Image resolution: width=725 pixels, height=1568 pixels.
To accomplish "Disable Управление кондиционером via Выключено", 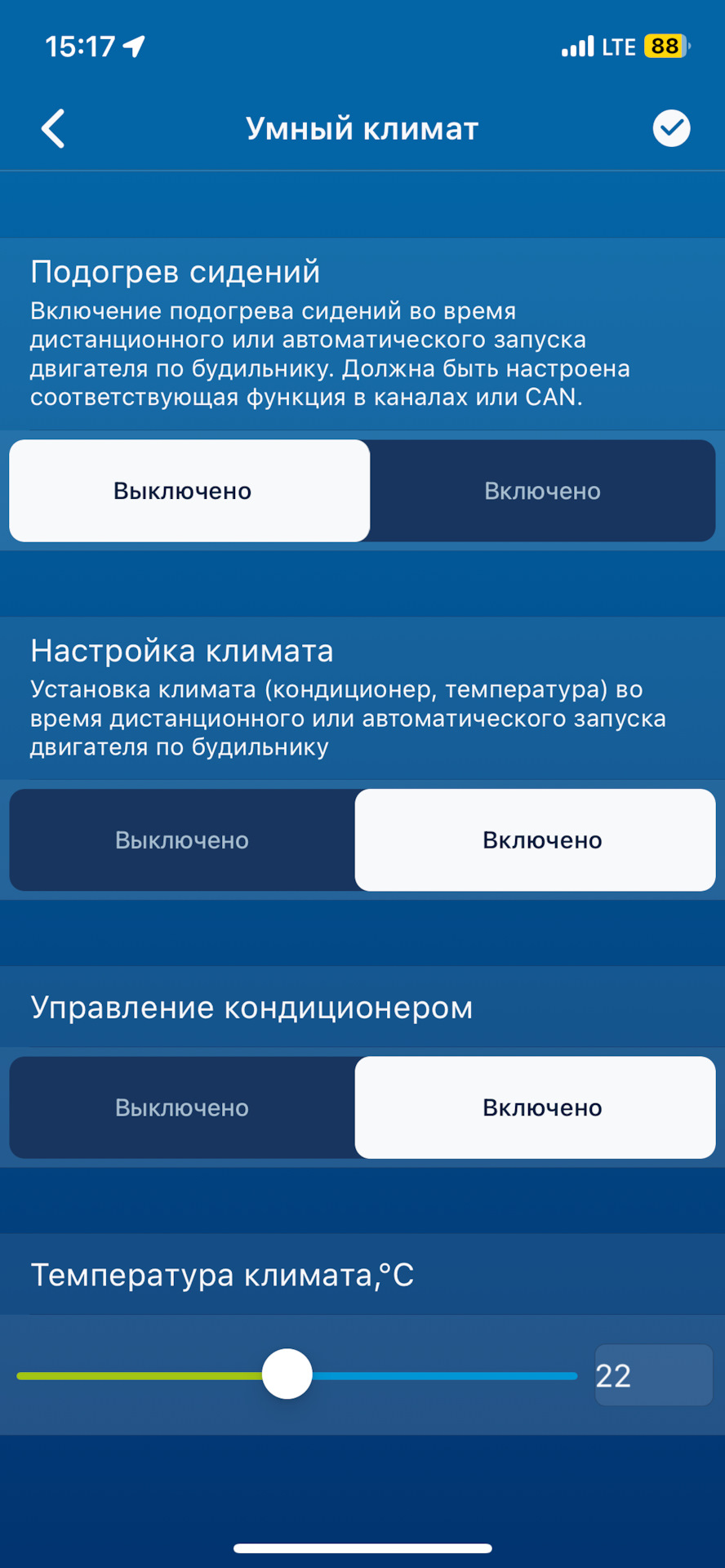I will pyautogui.click(x=182, y=1107).
